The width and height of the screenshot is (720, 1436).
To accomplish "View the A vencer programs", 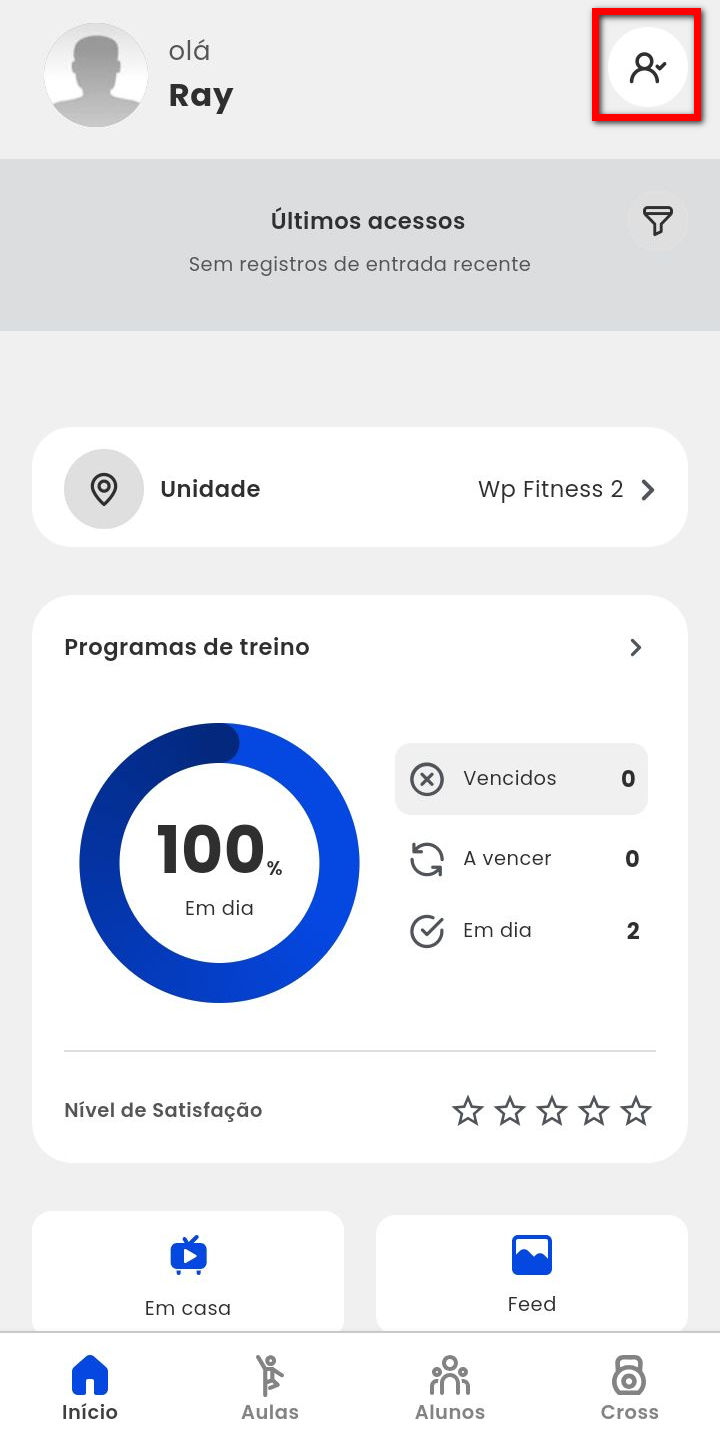I will click(x=523, y=859).
